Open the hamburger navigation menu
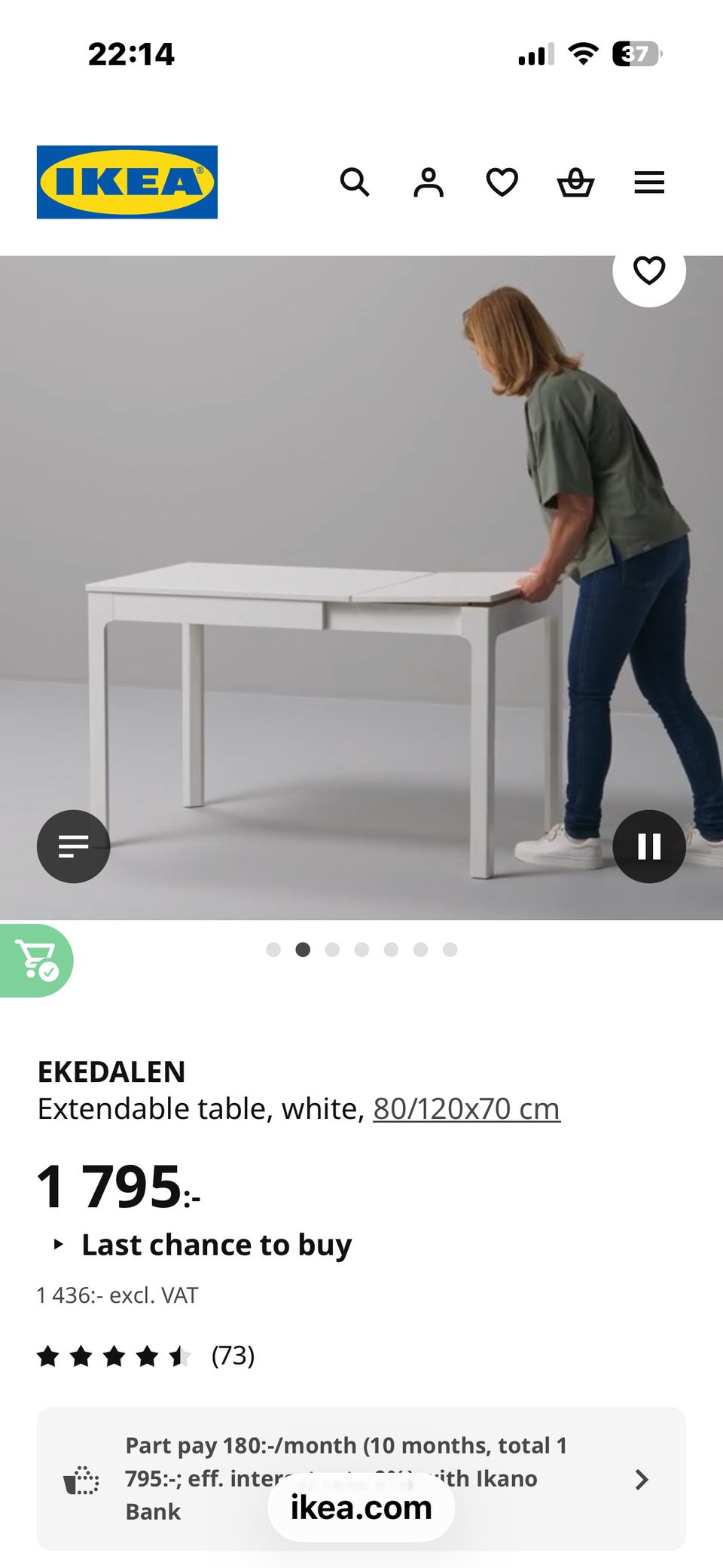Viewport: 723px width, 1568px height. pos(648,182)
